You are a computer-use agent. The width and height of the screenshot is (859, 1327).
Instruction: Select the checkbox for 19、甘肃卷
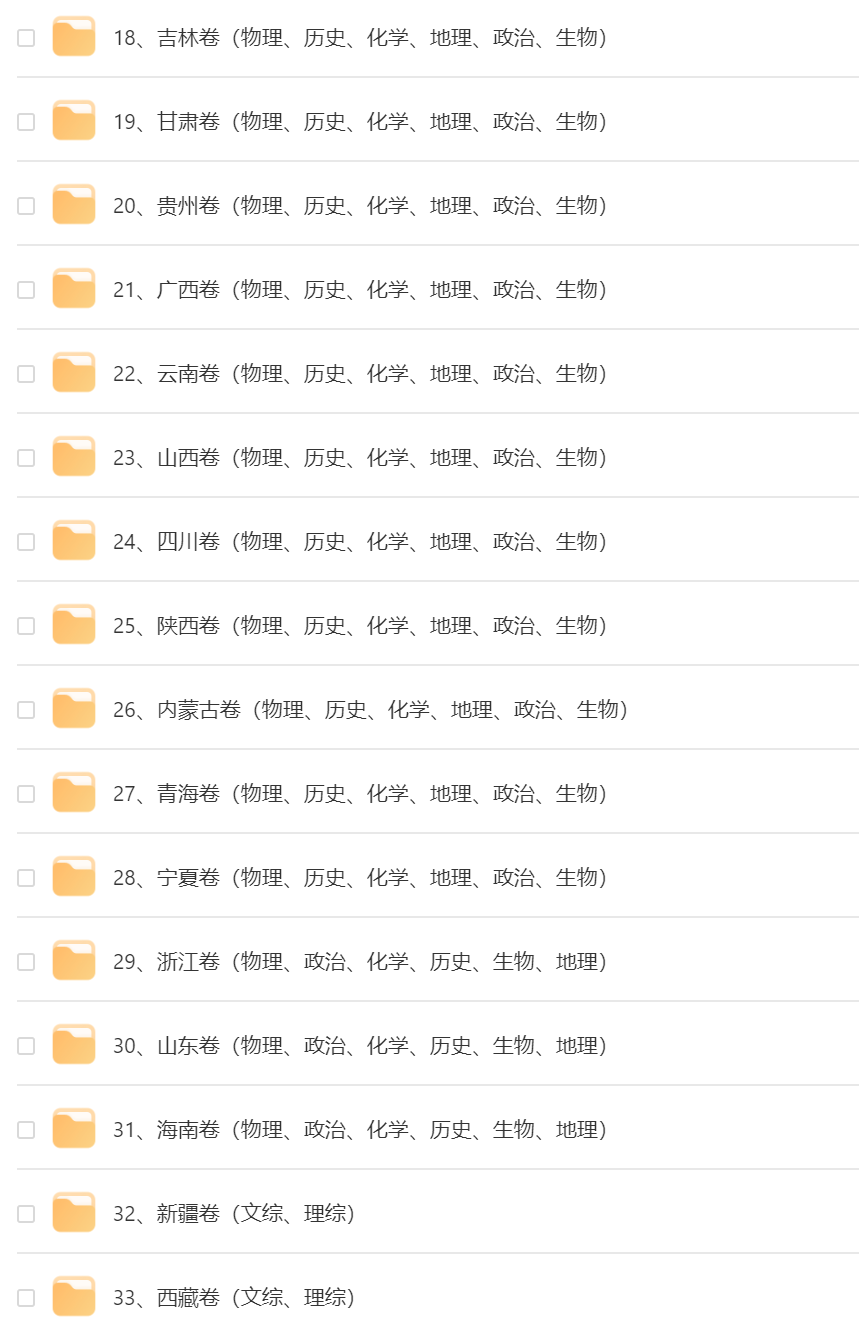click(x=26, y=122)
